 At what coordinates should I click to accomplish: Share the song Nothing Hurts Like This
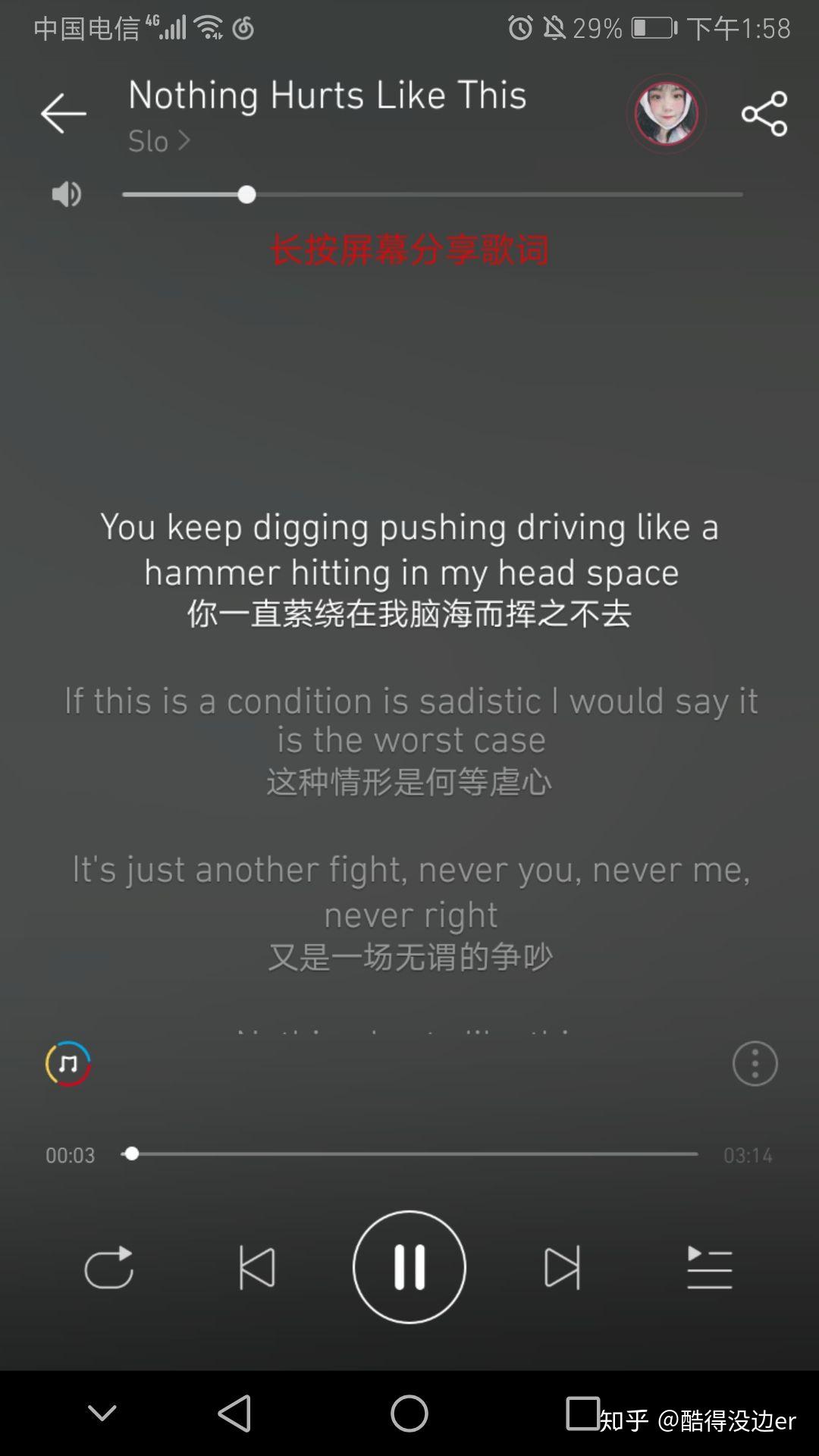[764, 114]
